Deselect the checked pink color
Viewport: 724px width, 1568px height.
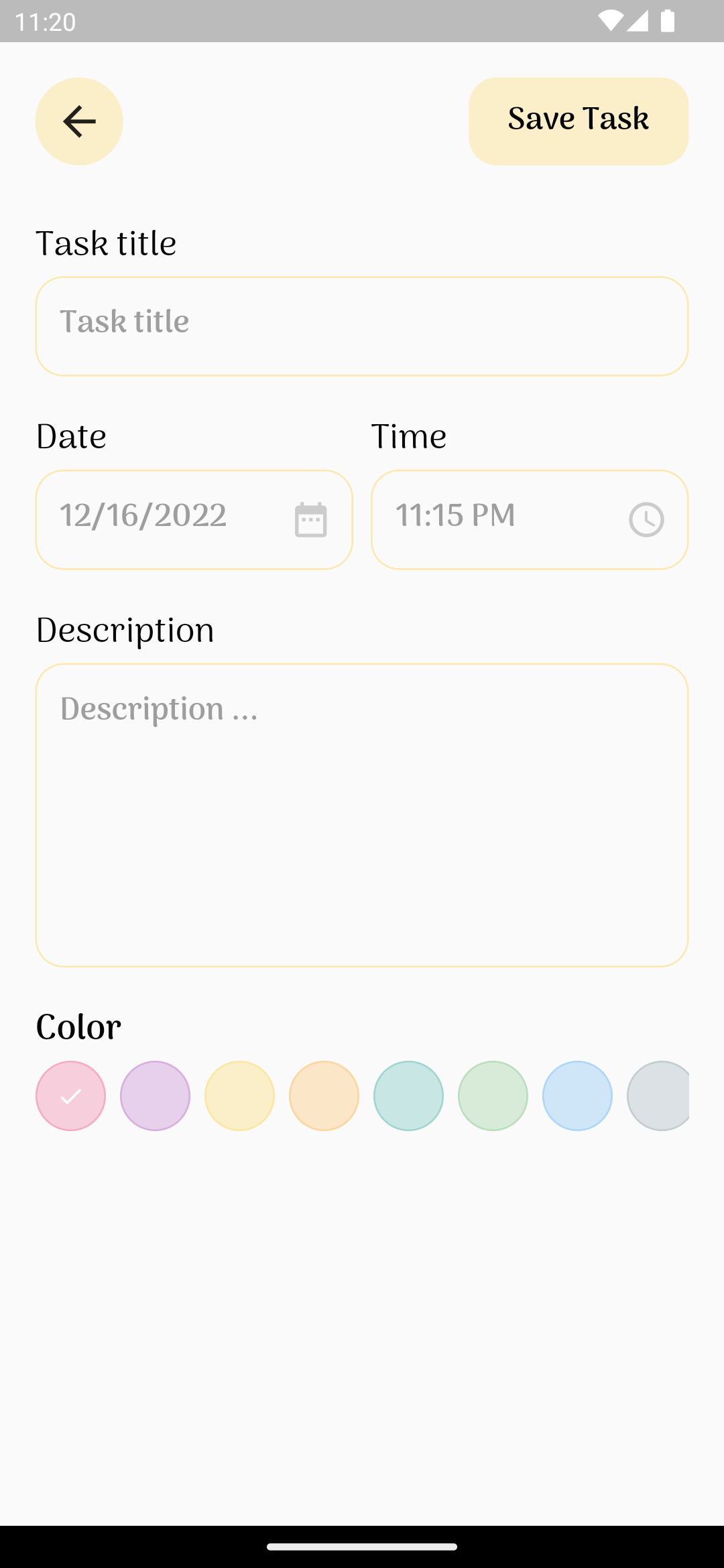70,1096
